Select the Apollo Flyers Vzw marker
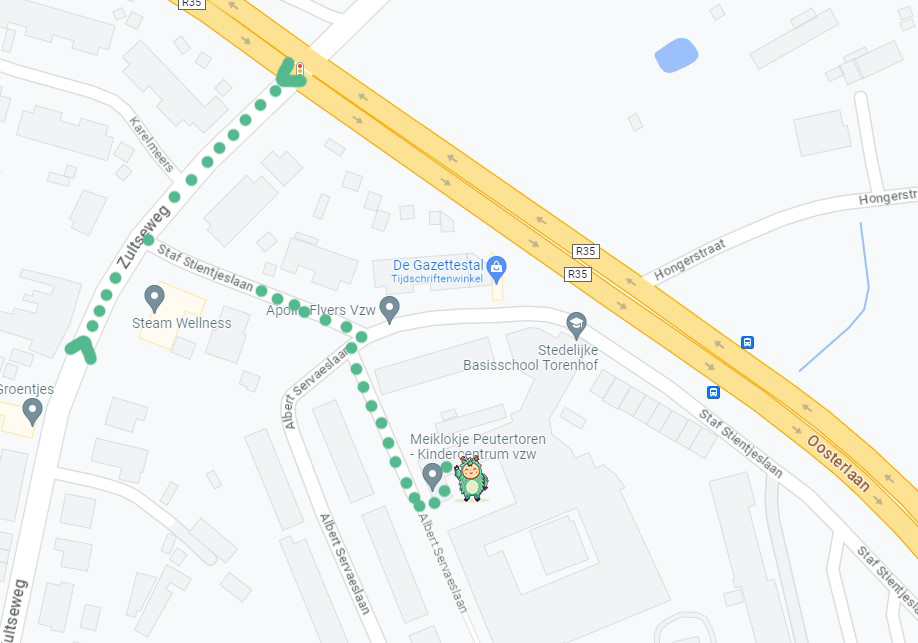Screen dimensions: 918x643 pos(390,308)
